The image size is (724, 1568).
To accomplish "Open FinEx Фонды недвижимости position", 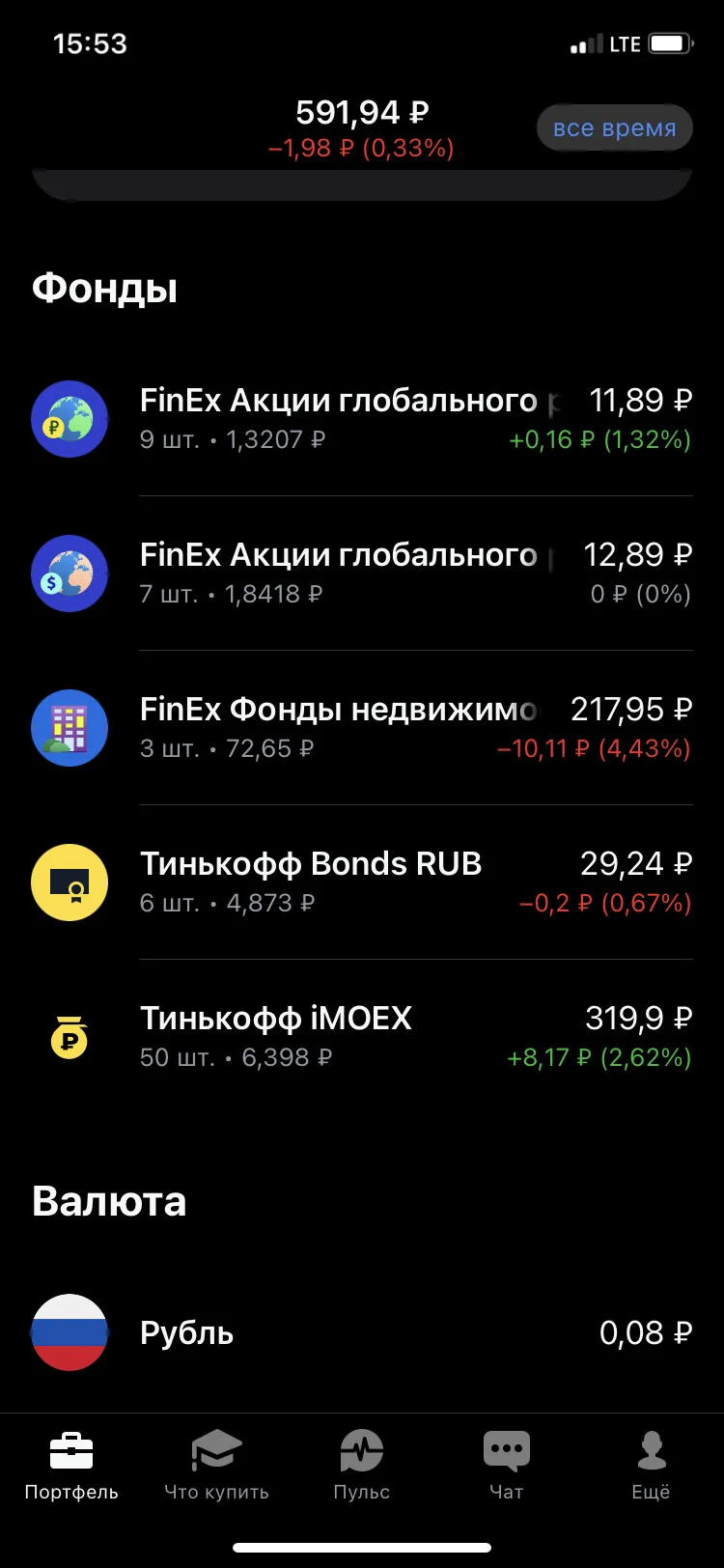I will point(362,728).
